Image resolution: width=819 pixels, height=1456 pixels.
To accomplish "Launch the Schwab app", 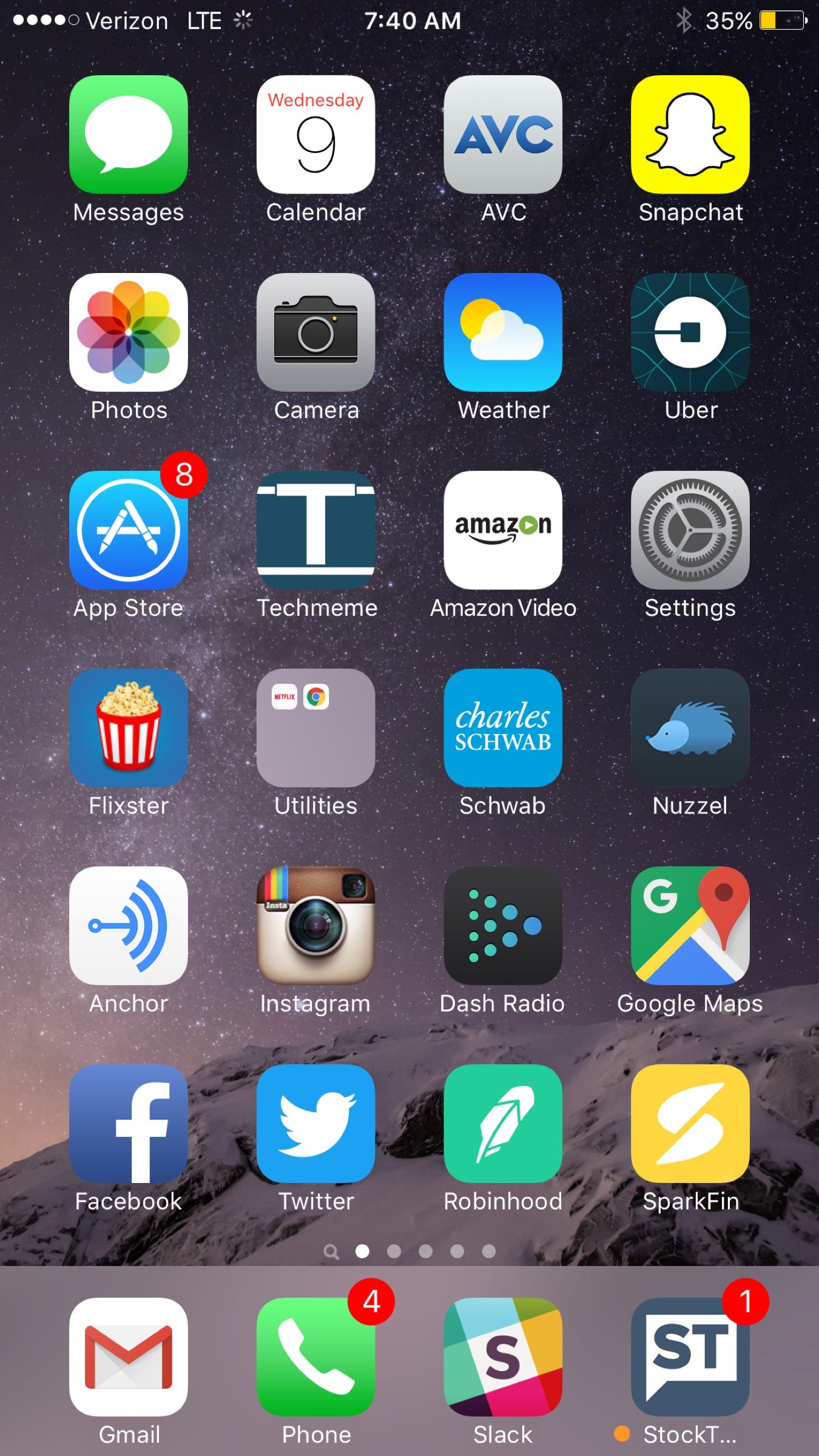I will (503, 728).
